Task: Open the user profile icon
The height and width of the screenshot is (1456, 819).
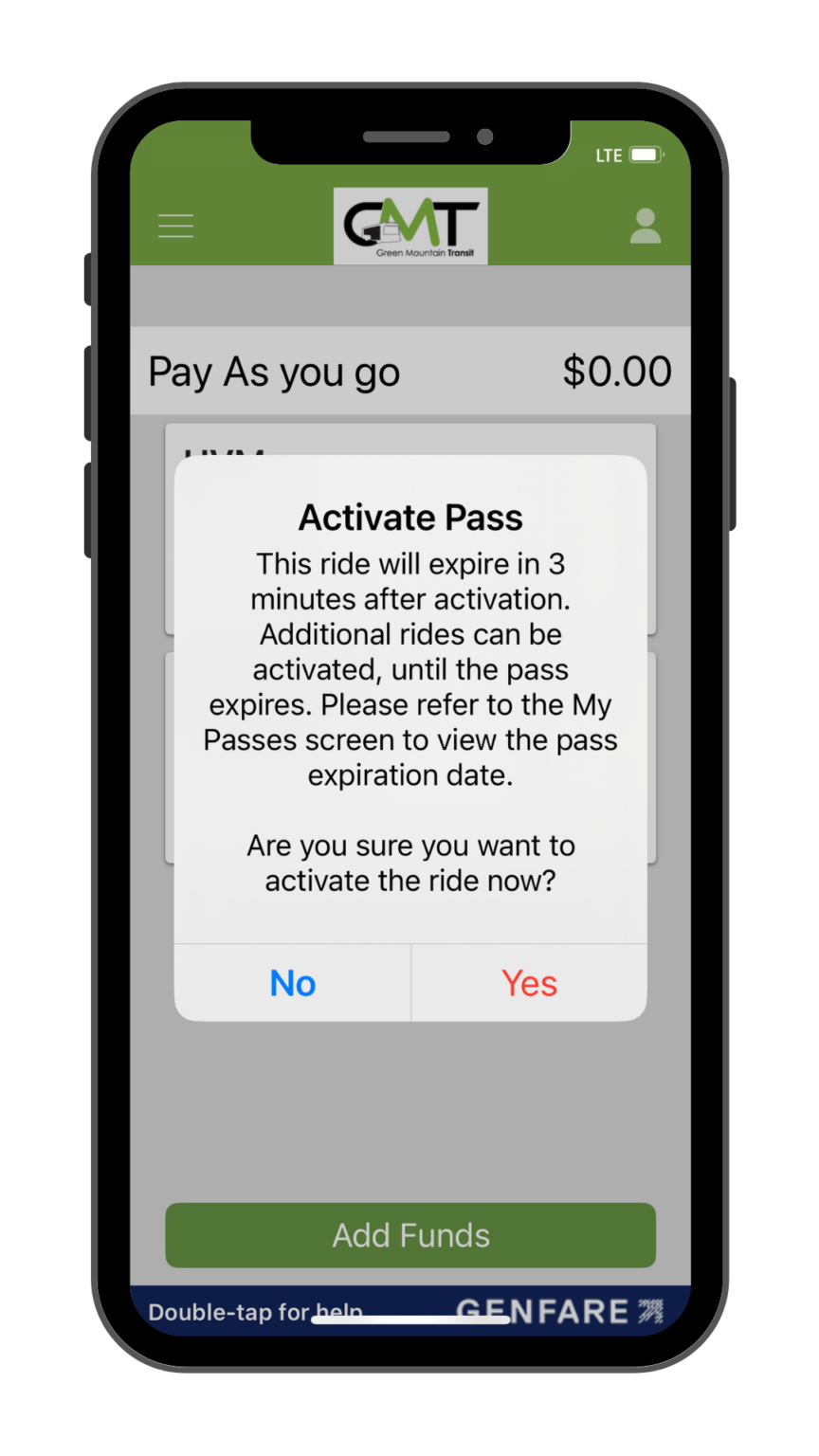Action: 646,226
